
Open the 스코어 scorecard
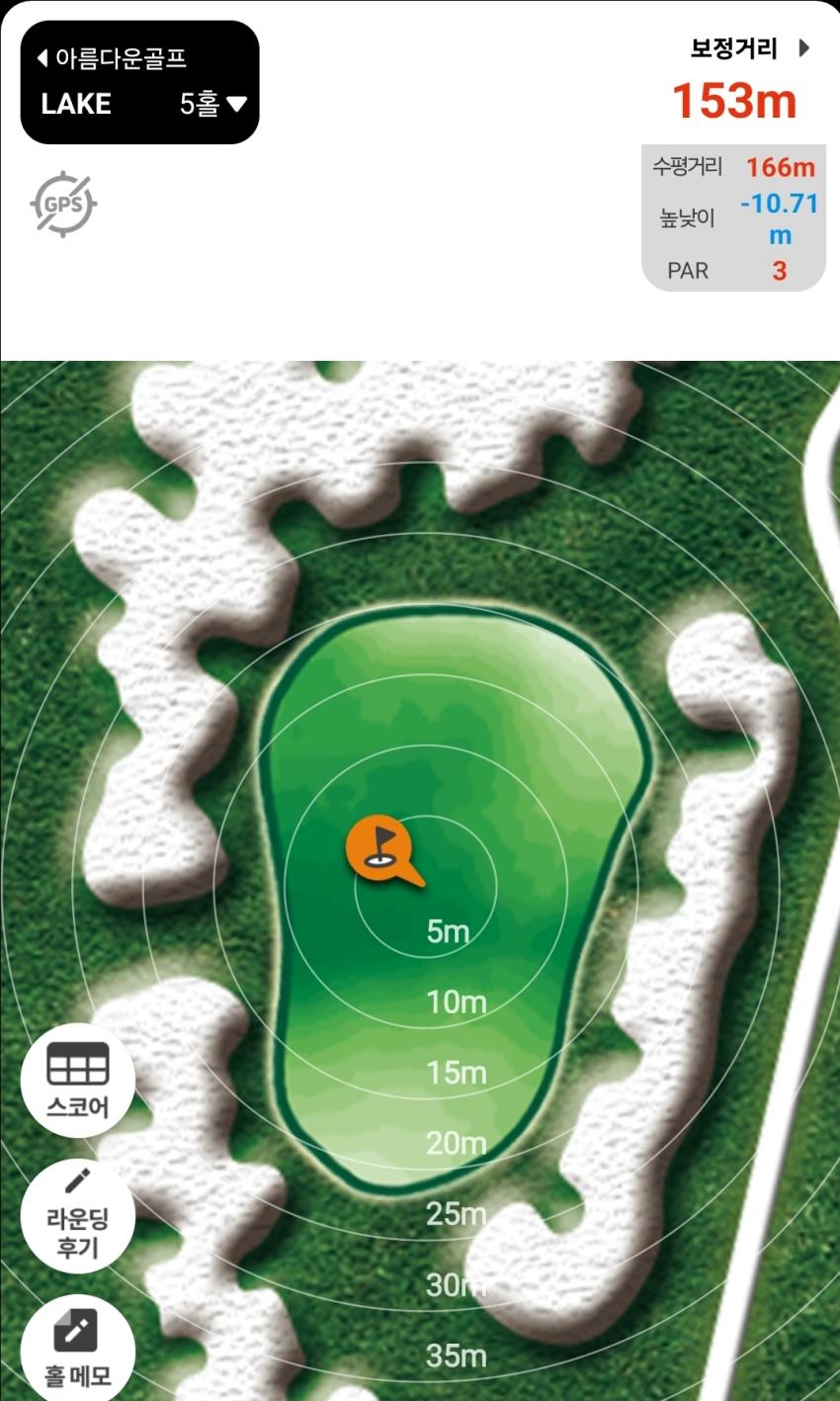77,1081
